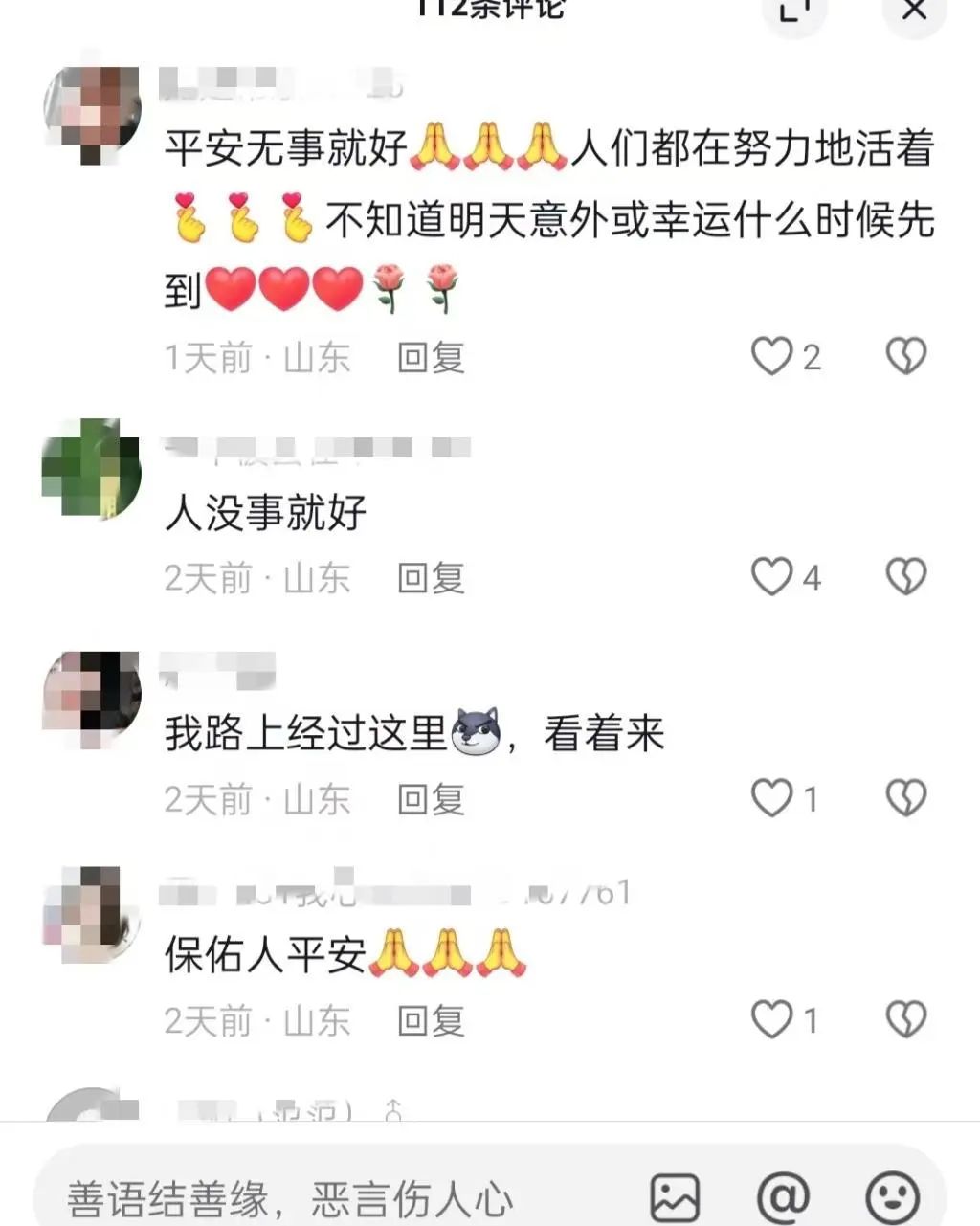Reply to the comment '平安无事就好'
The width and height of the screenshot is (980, 1226).
(431, 358)
